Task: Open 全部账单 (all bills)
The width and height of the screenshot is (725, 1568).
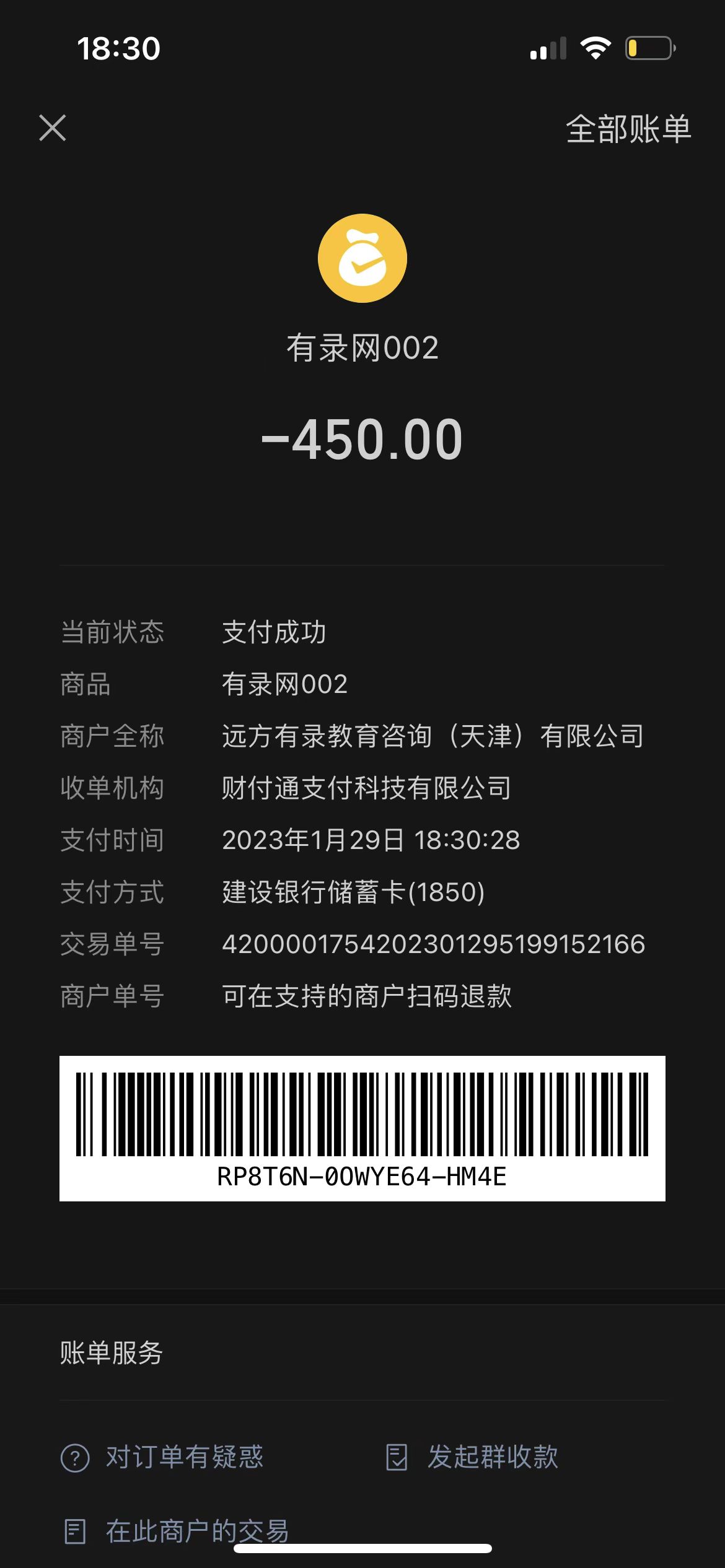Action: click(628, 129)
